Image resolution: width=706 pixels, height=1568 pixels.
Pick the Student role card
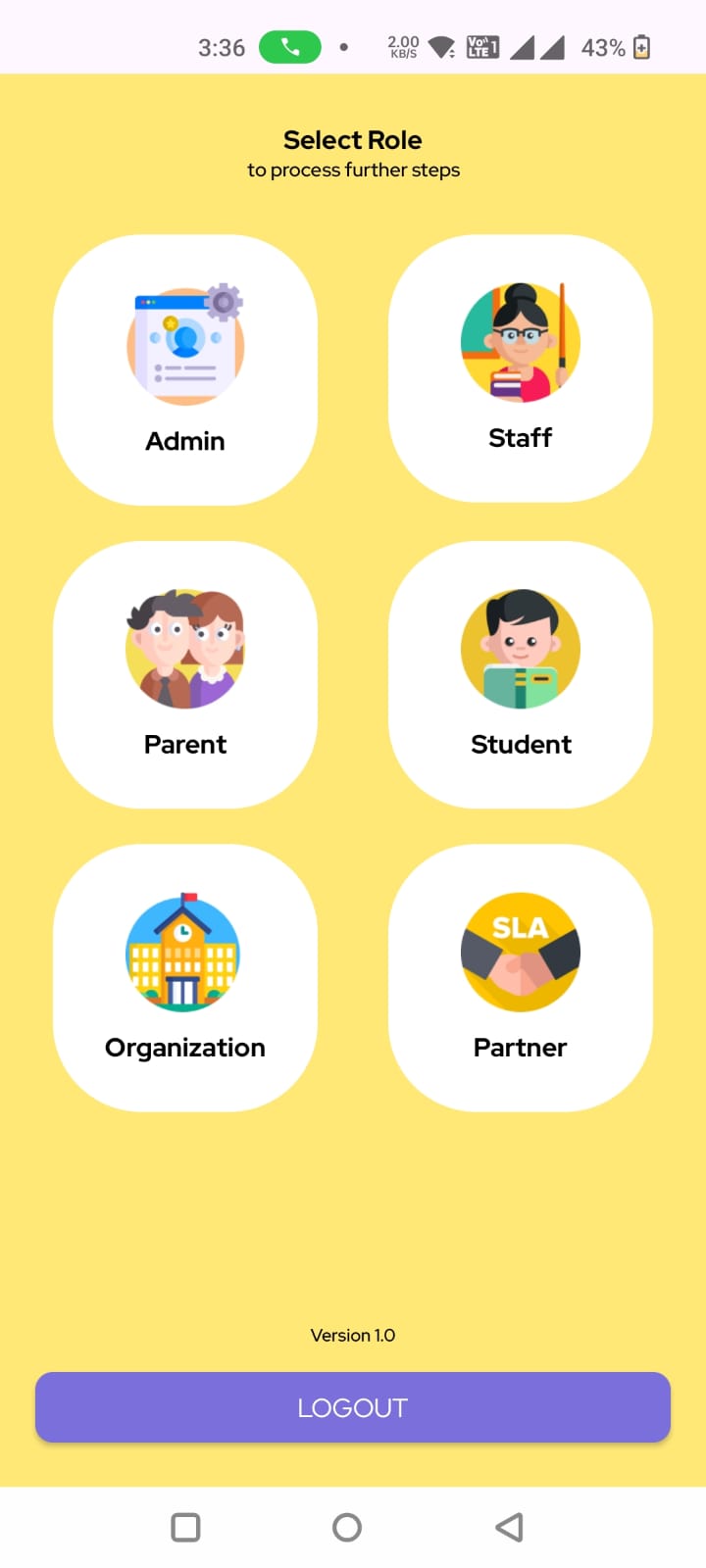(521, 674)
